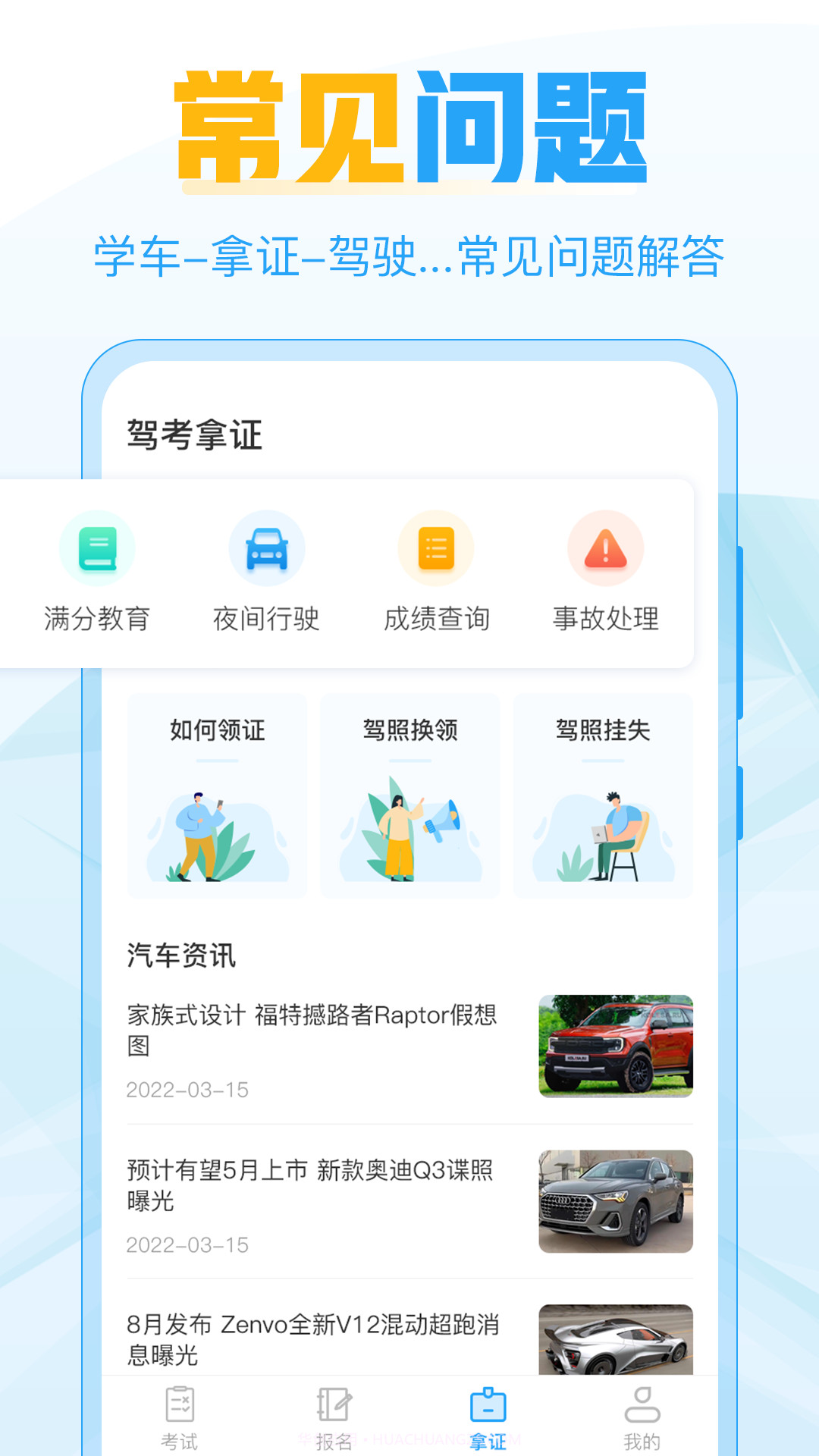819x1456 pixels.
Task: Open the 事故处理 warning icon
Action: click(603, 548)
